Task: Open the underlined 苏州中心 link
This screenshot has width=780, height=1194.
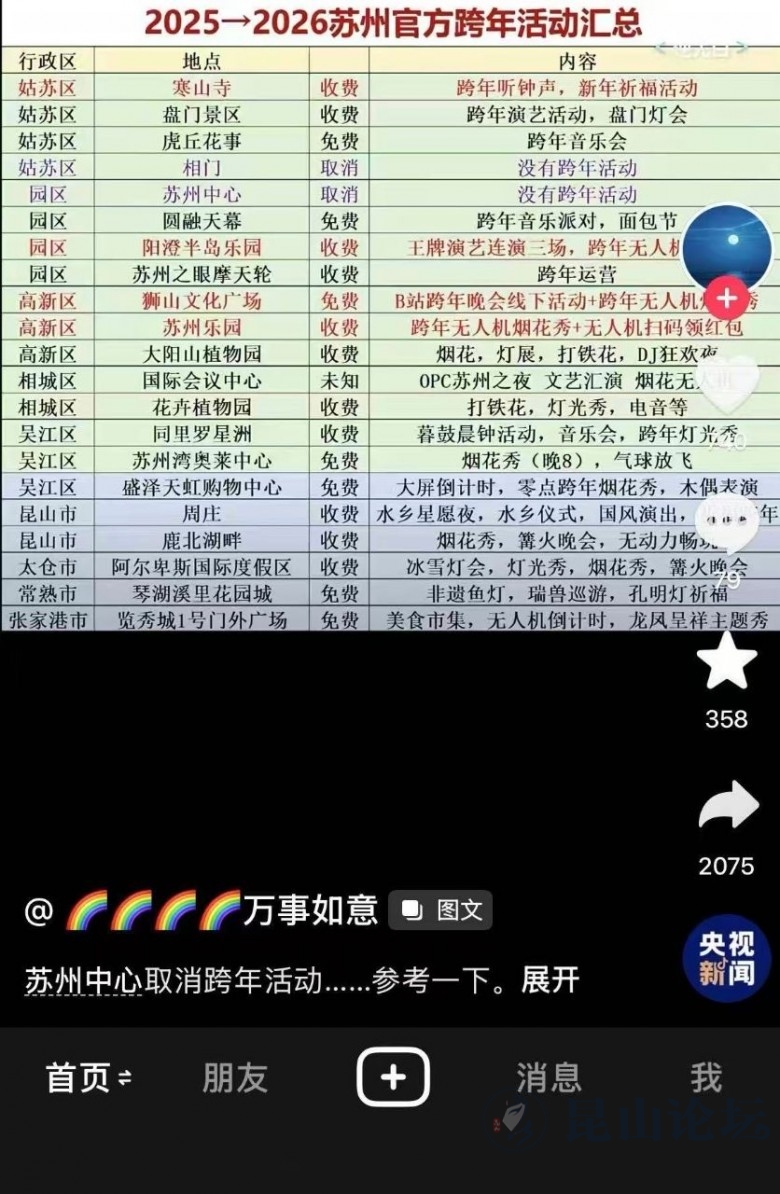Action: point(83,980)
